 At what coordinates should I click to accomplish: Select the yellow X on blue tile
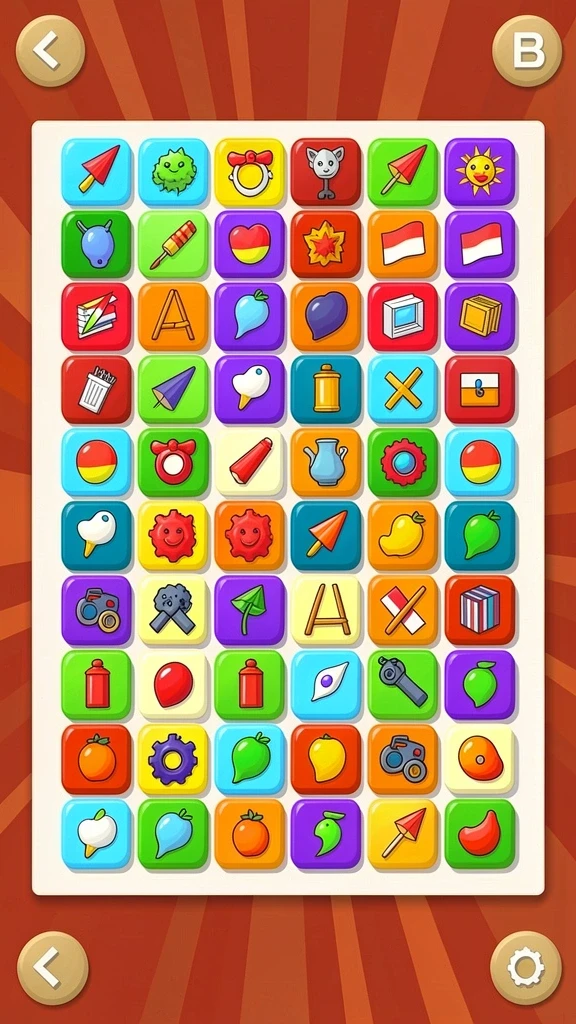(403, 390)
